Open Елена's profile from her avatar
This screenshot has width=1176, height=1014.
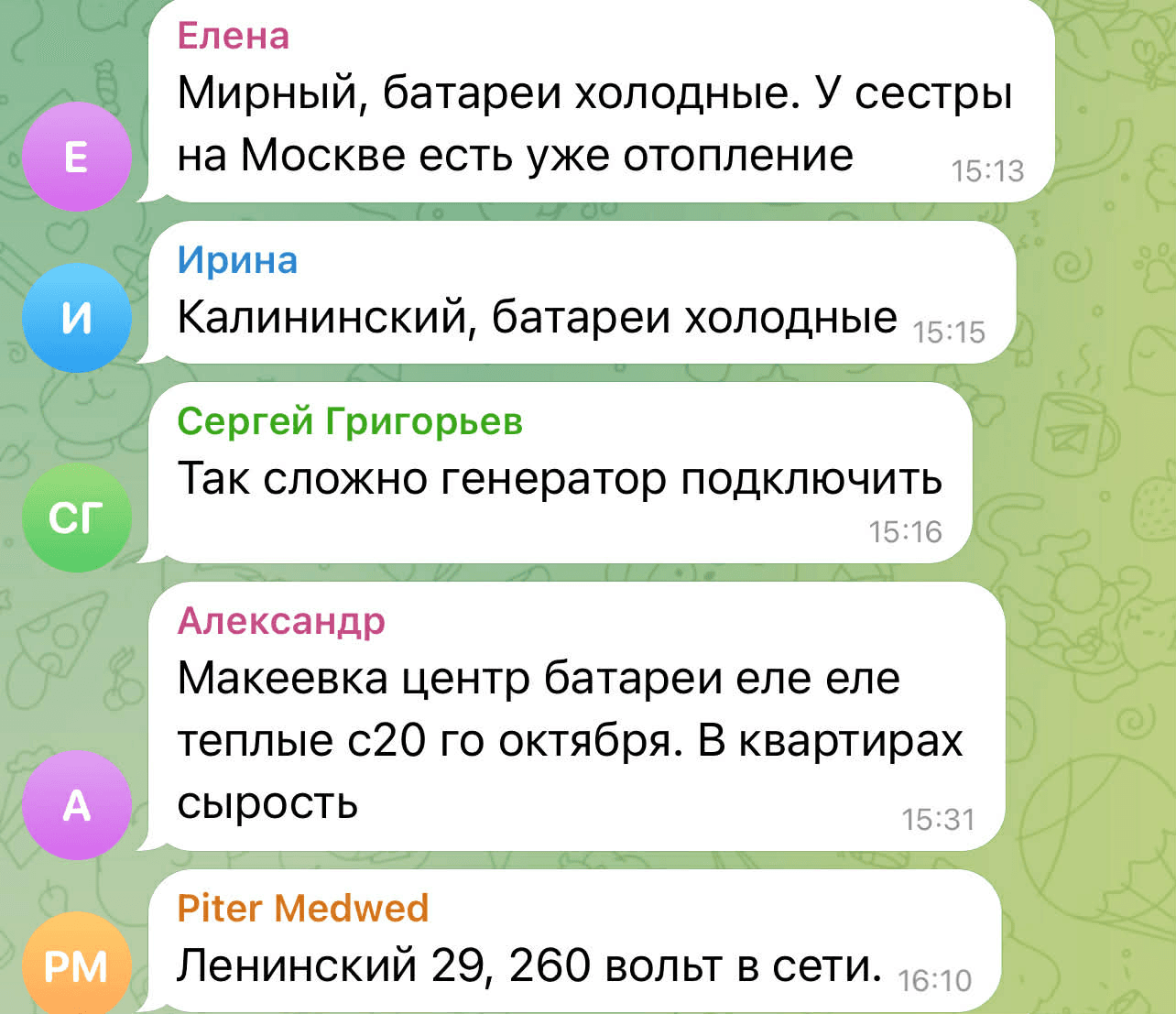pyautogui.click(x=77, y=157)
